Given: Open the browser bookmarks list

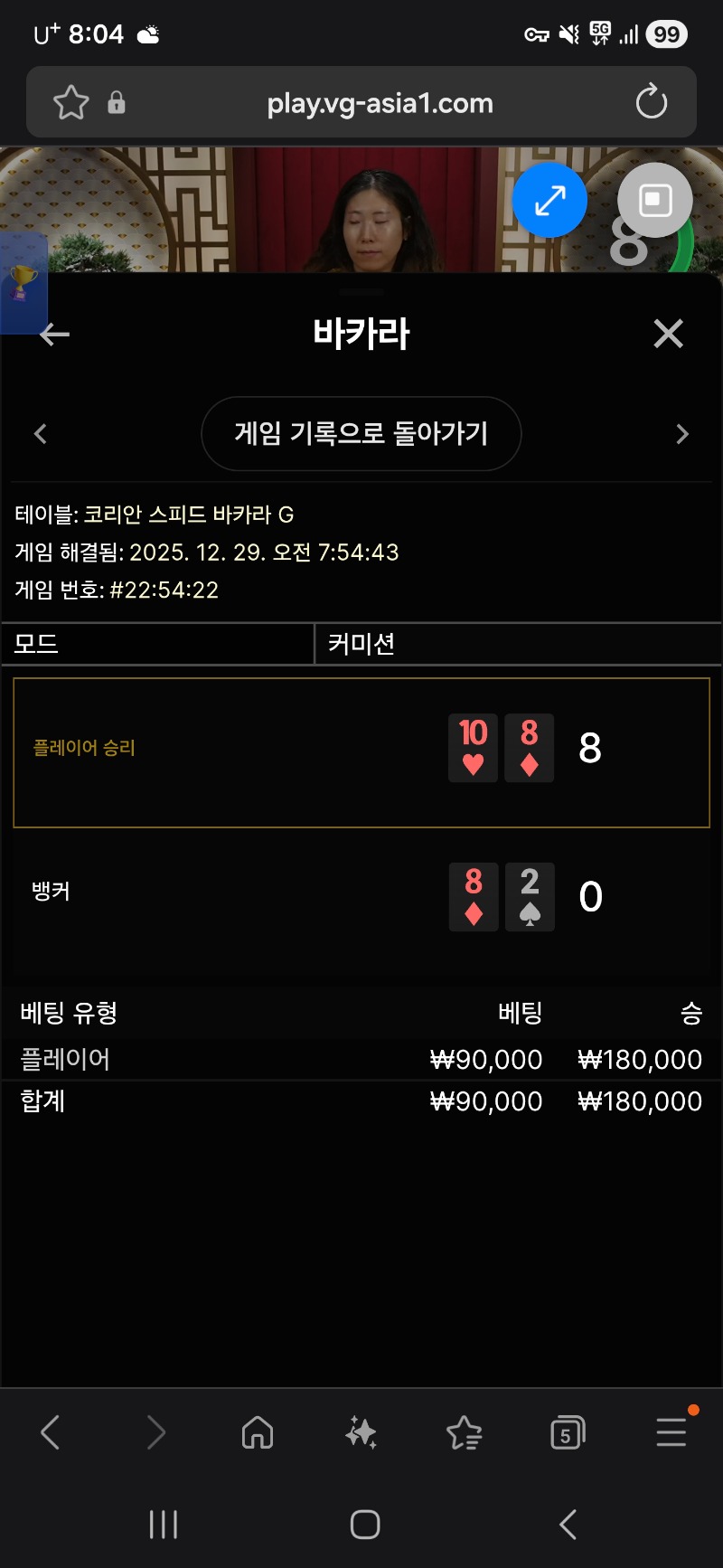Looking at the screenshot, I should point(465,1432).
